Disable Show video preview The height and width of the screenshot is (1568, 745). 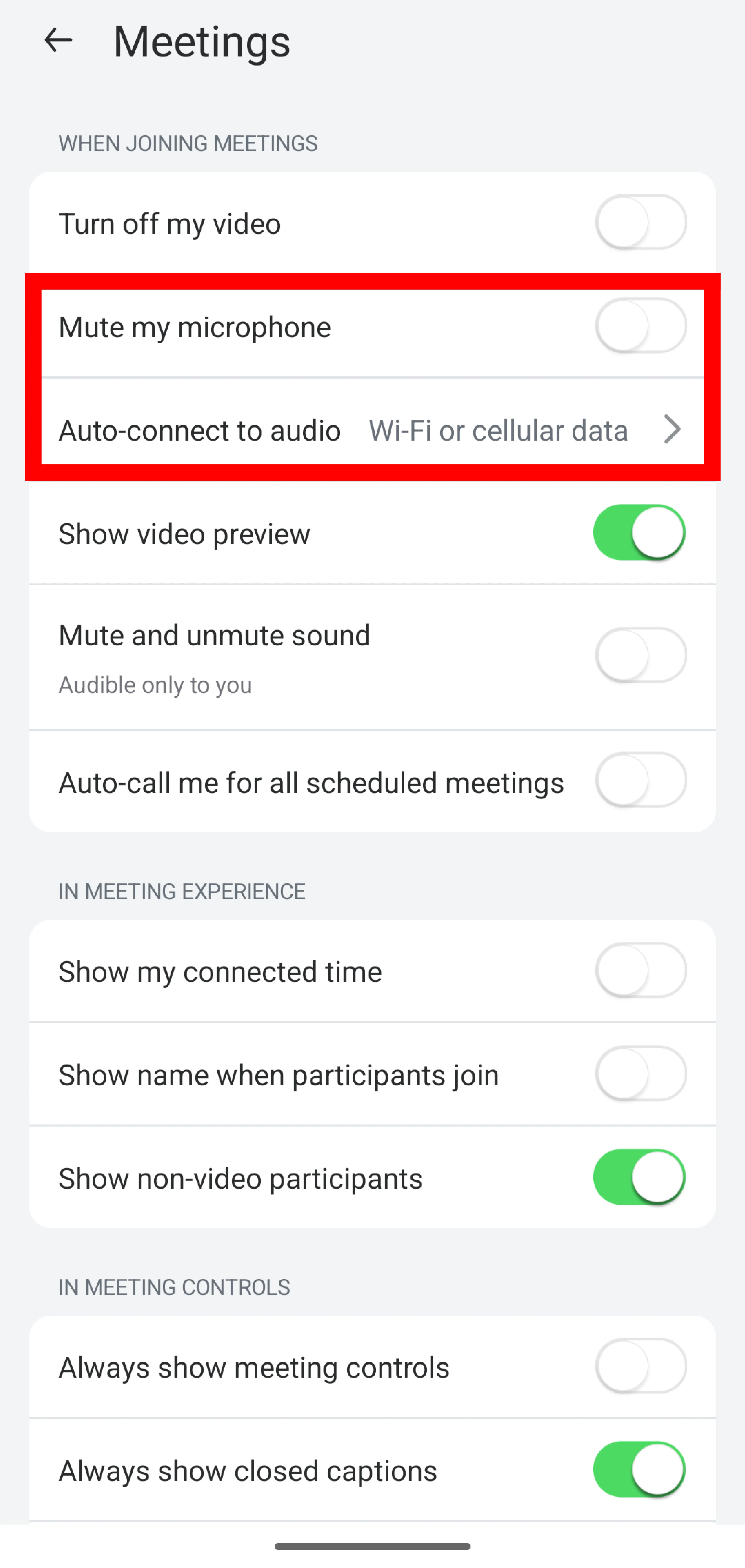tap(639, 533)
